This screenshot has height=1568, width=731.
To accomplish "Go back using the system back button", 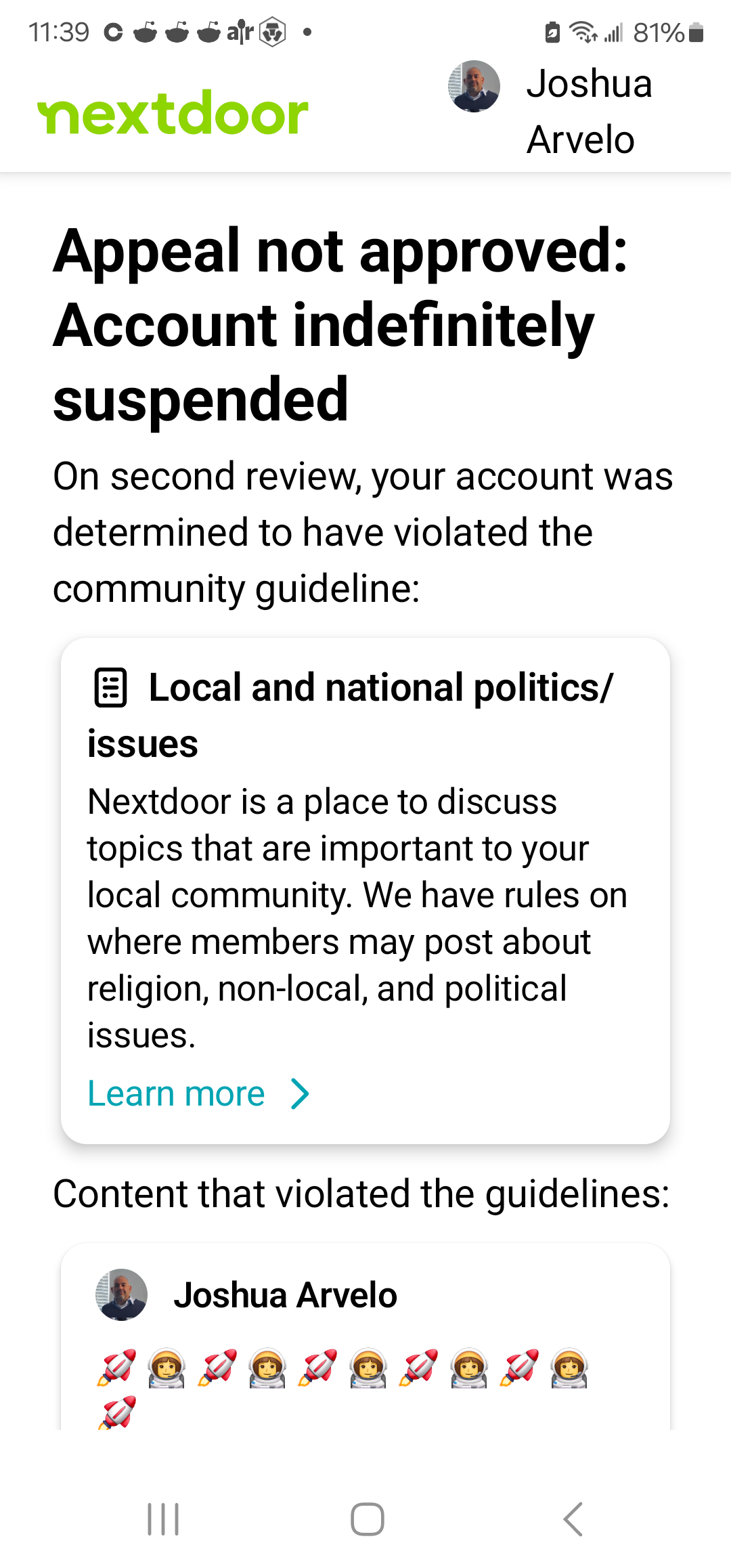I will pos(573,1519).
